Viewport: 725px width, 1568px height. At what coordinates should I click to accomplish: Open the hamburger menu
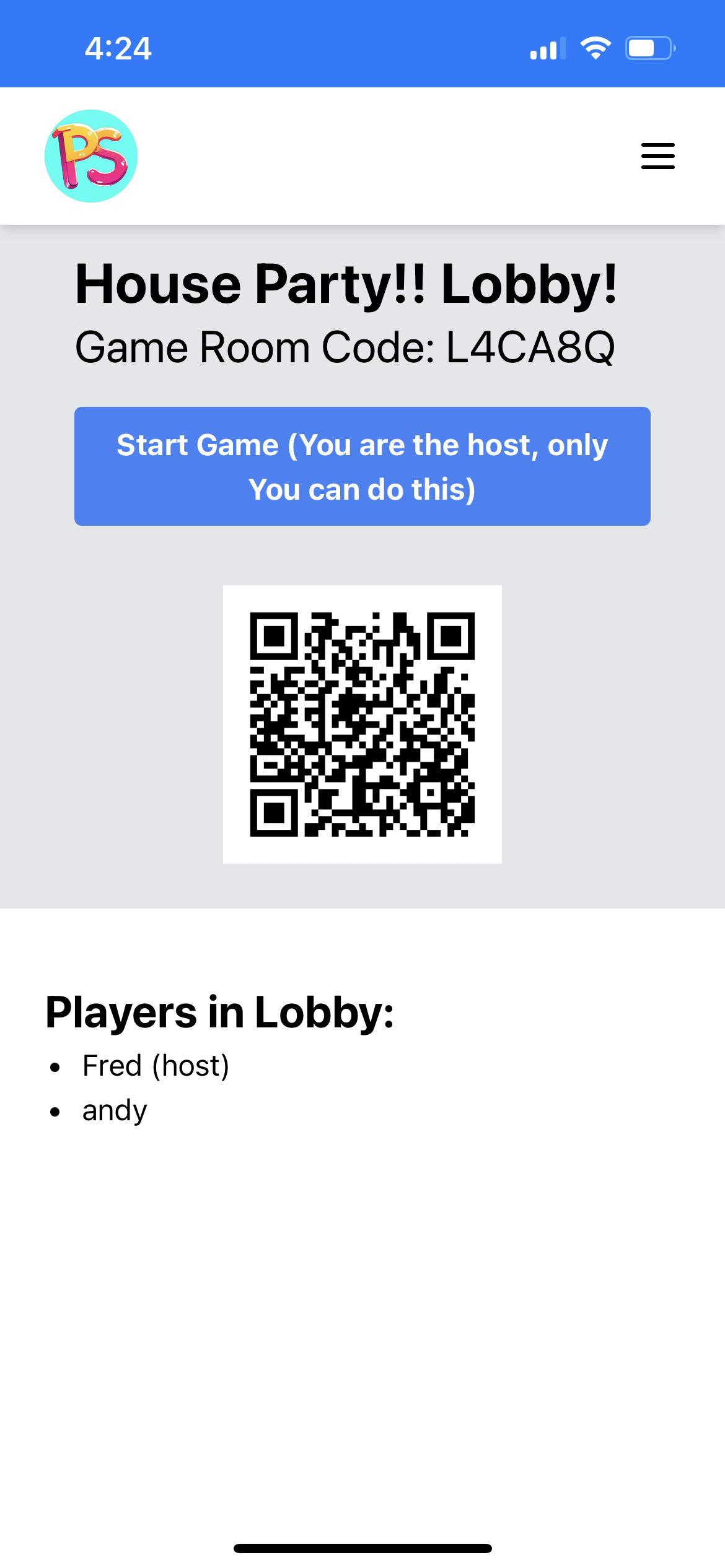[657, 156]
